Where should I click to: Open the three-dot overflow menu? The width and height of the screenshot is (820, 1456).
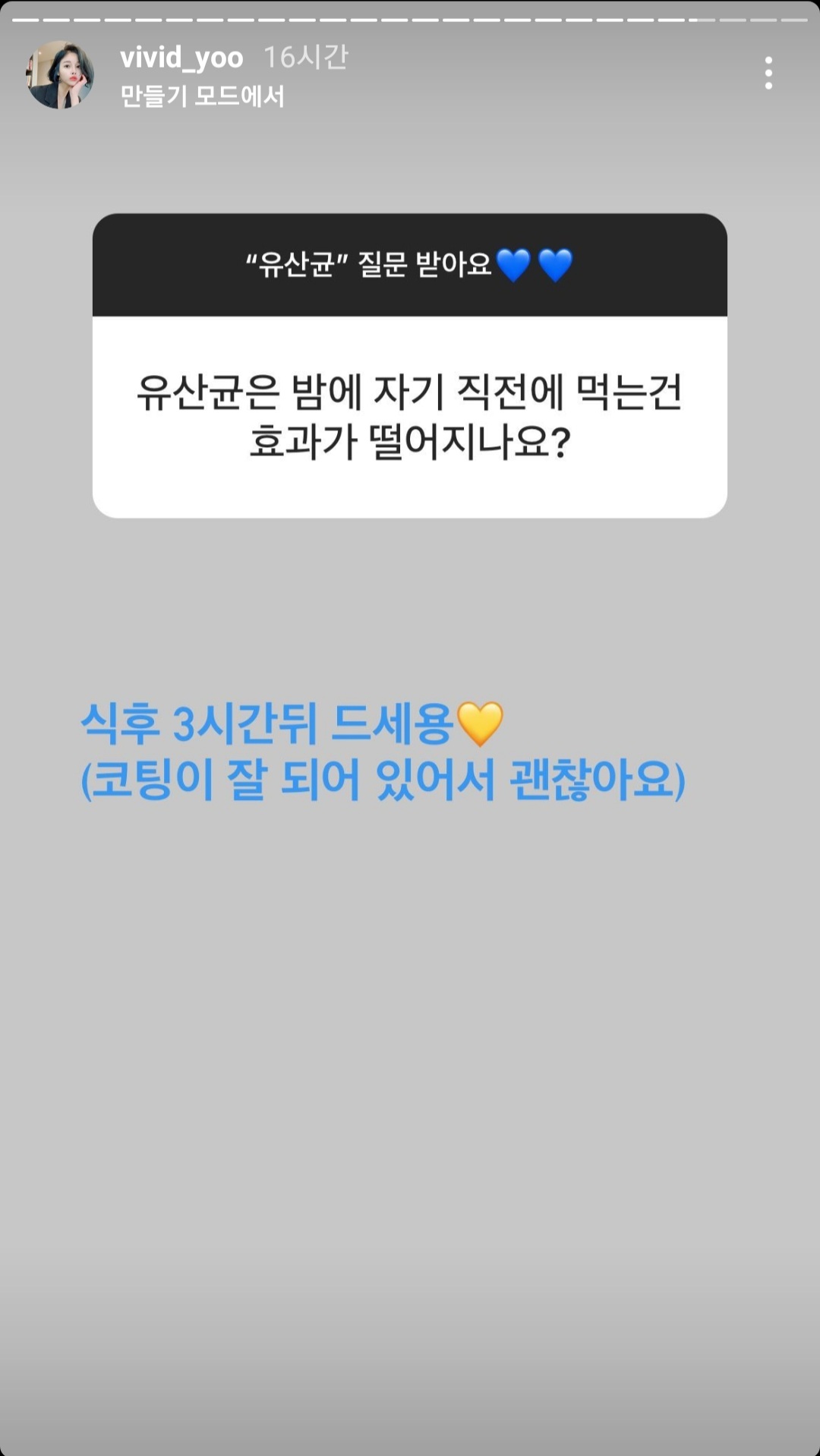point(768,74)
